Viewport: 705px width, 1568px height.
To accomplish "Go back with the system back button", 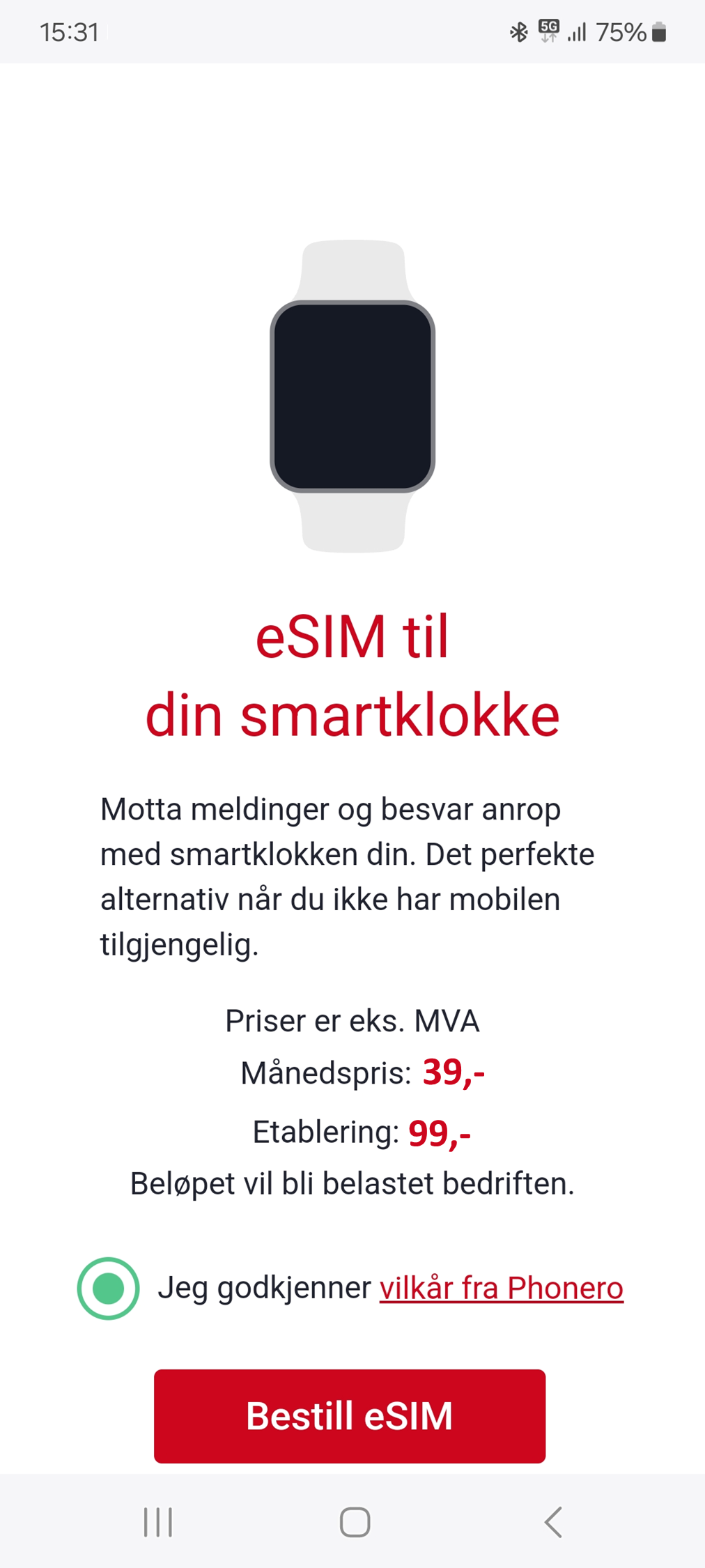I will click(x=553, y=1522).
